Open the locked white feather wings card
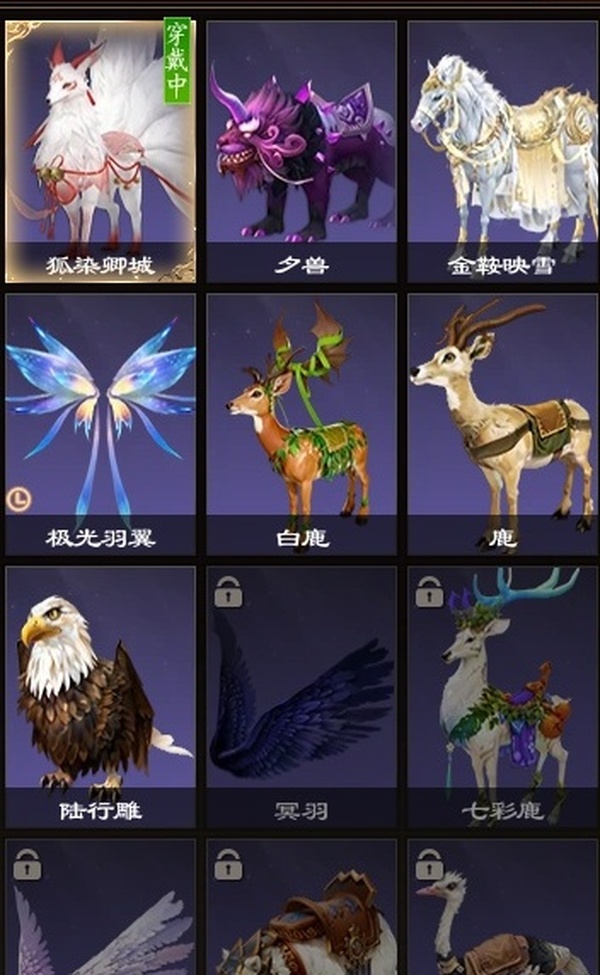Viewport: 600px width, 975px height. coord(100,910)
